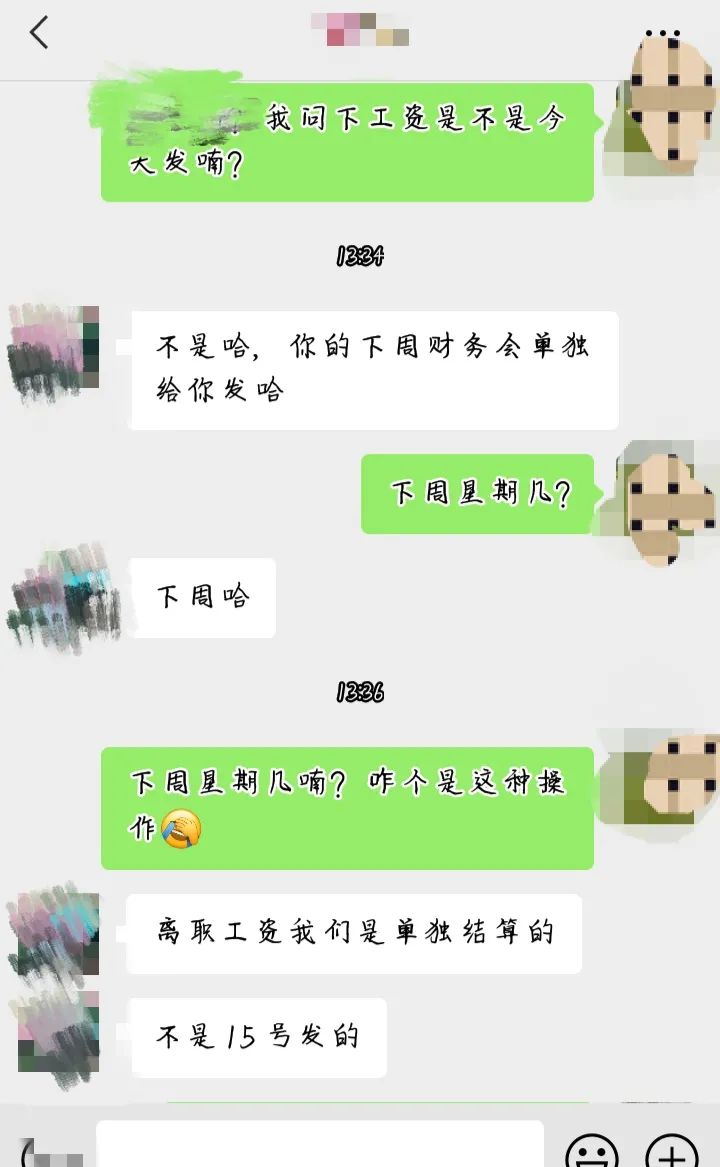Open the plus attachments menu
The width and height of the screenshot is (720, 1167).
[672, 1150]
